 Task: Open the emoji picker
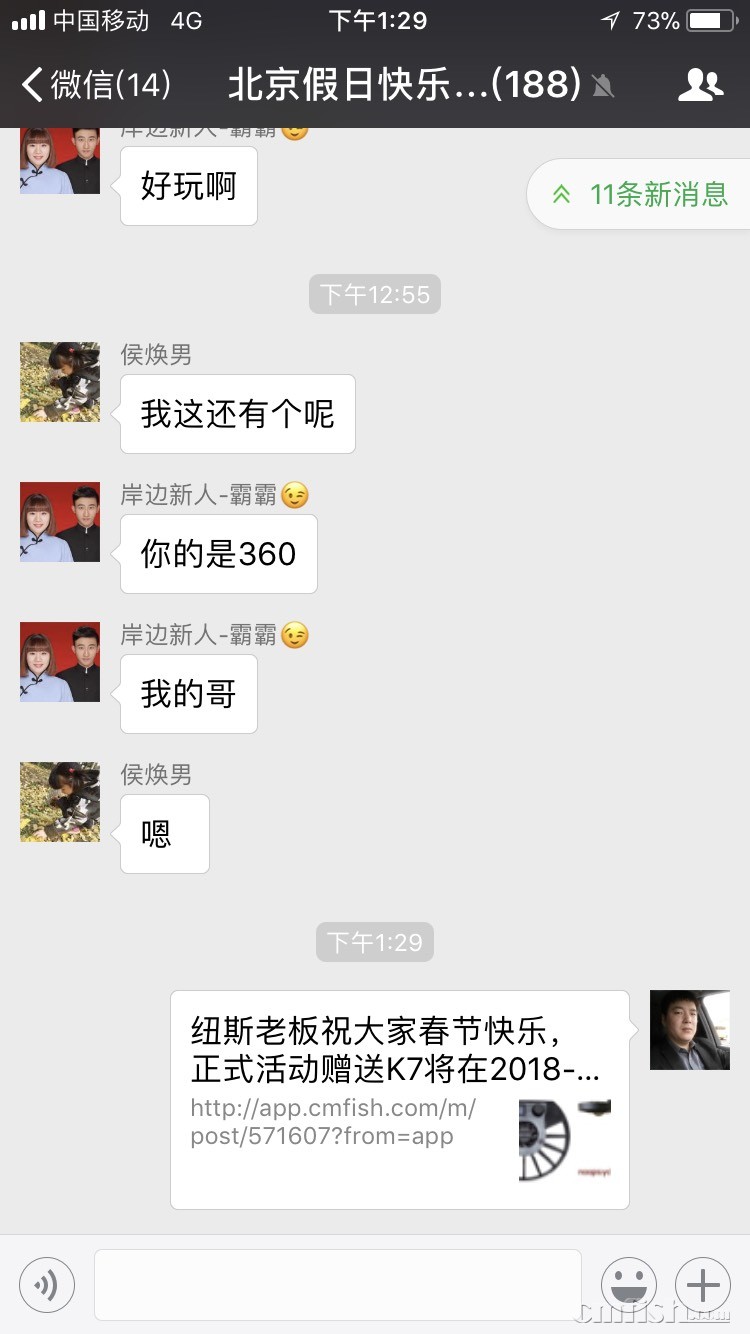click(628, 1285)
